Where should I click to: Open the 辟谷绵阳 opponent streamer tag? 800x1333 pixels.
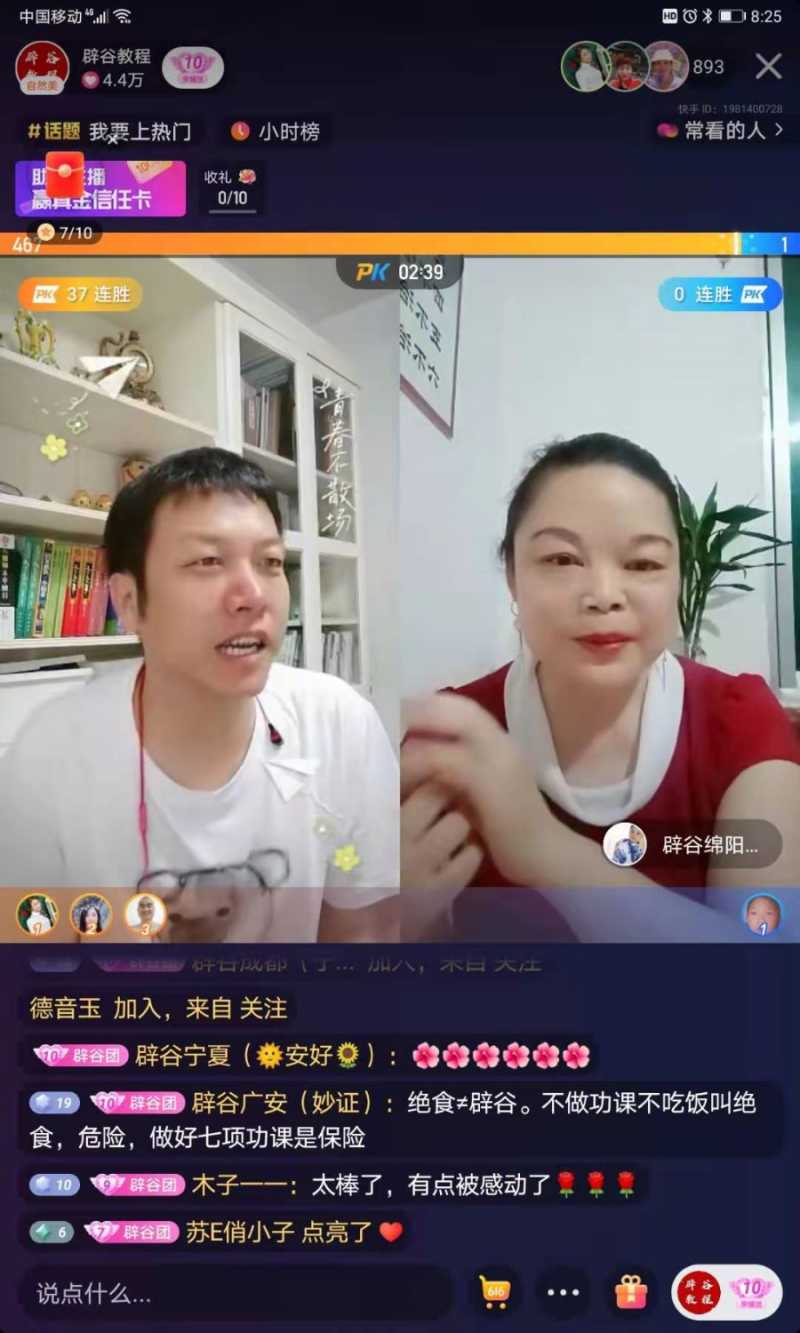click(691, 845)
